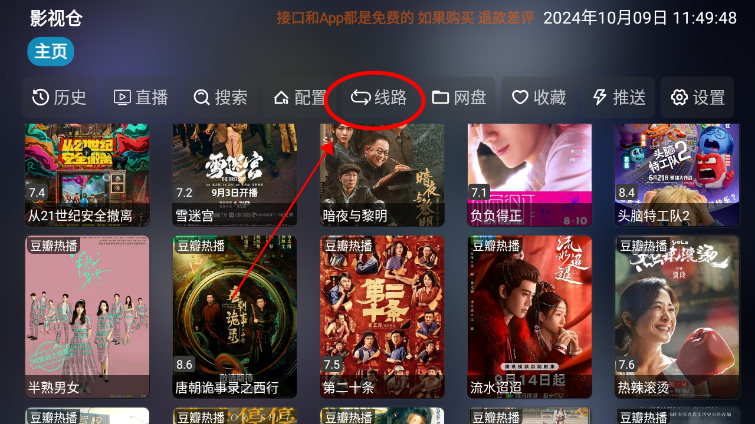Open 唐朝诡事录之西行 card
The height and width of the screenshot is (424, 755).
[234, 315]
